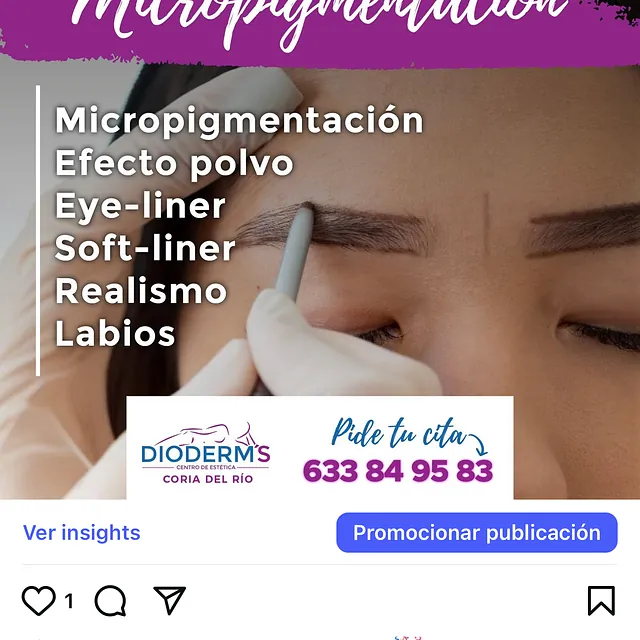Viewport: 640px width, 640px height.
Task: Like this post with the heart icon
Action: [x=38, y=601]
